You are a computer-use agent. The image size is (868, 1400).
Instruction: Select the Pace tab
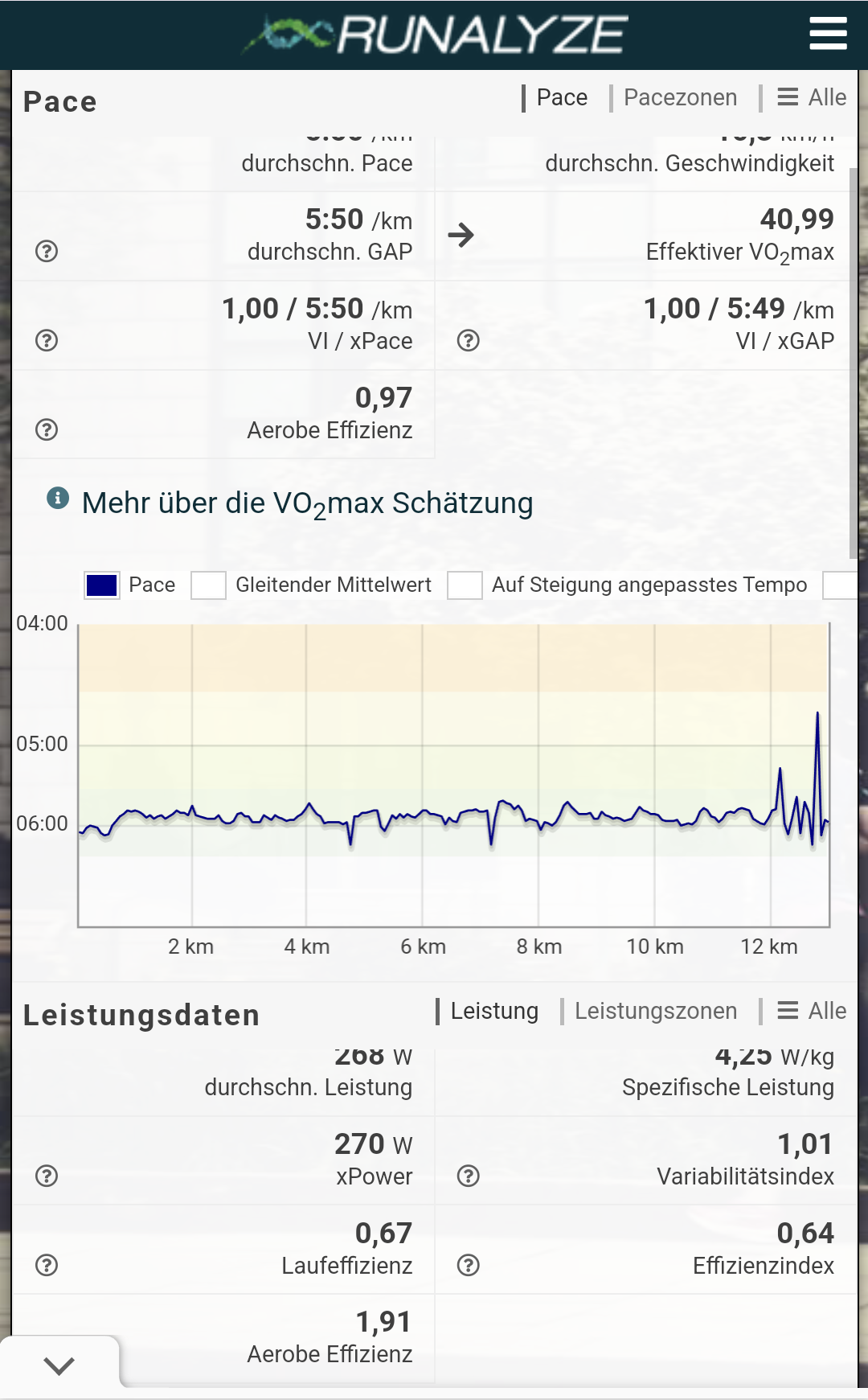[x=561, y=97]
